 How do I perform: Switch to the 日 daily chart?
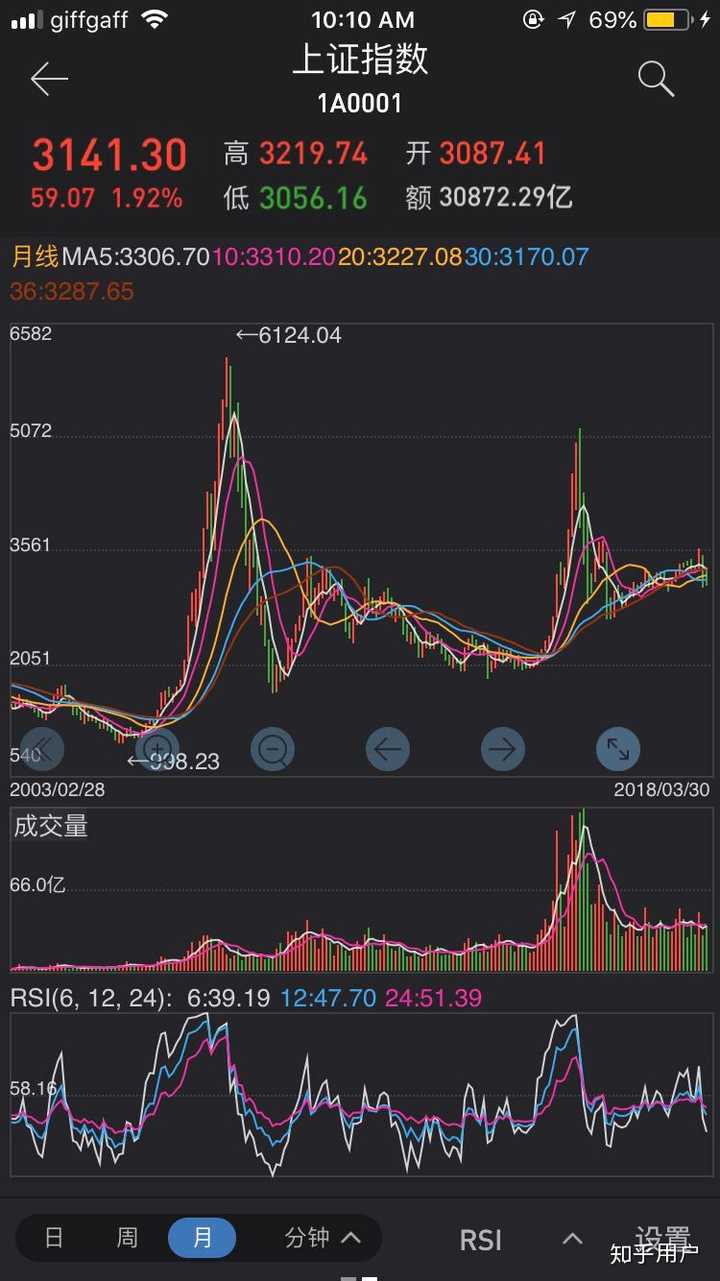[54, 1238]
